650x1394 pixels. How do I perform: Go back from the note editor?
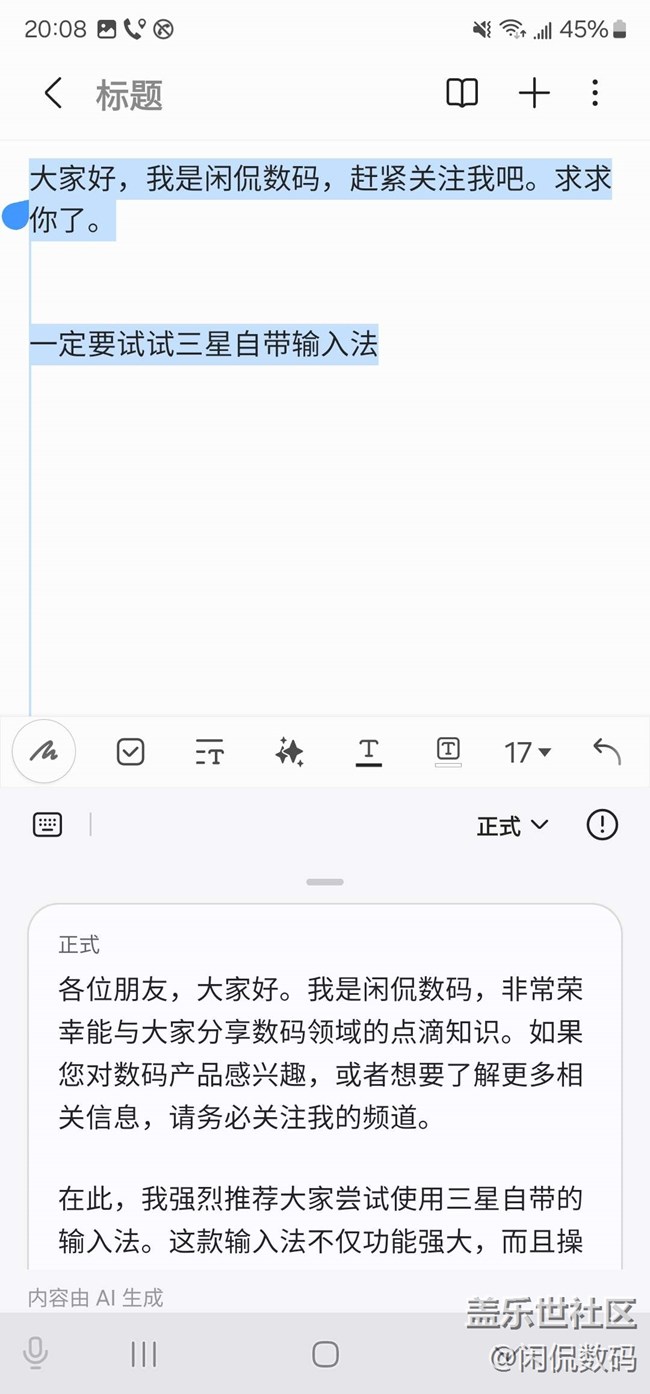pyautogui.click(x=53, y=94)
